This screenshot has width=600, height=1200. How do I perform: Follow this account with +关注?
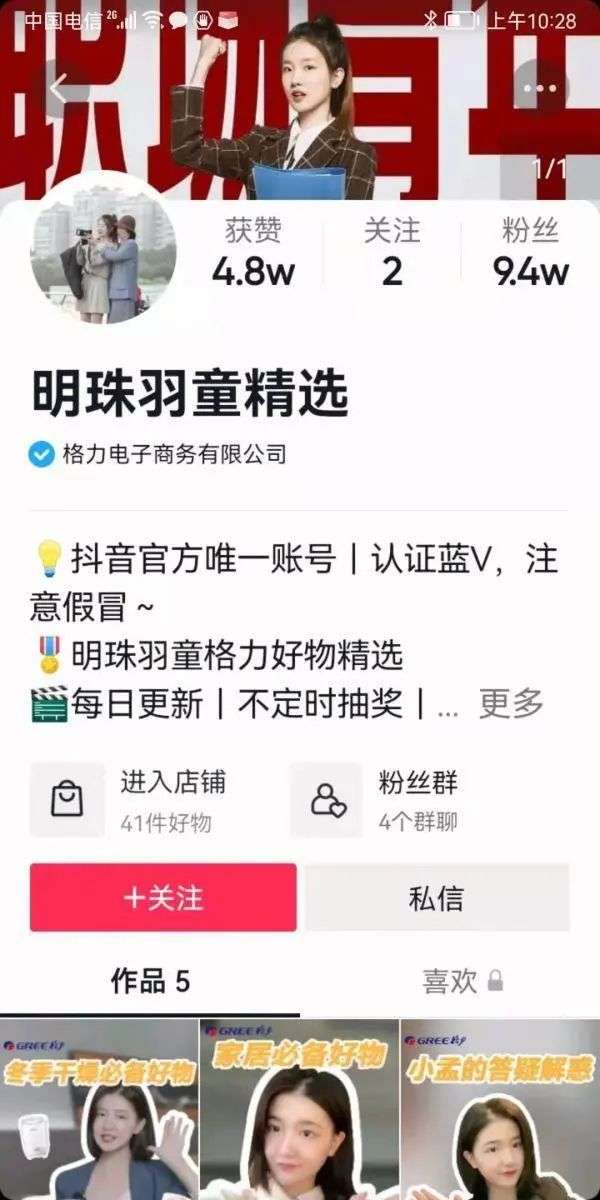[163, 897]
